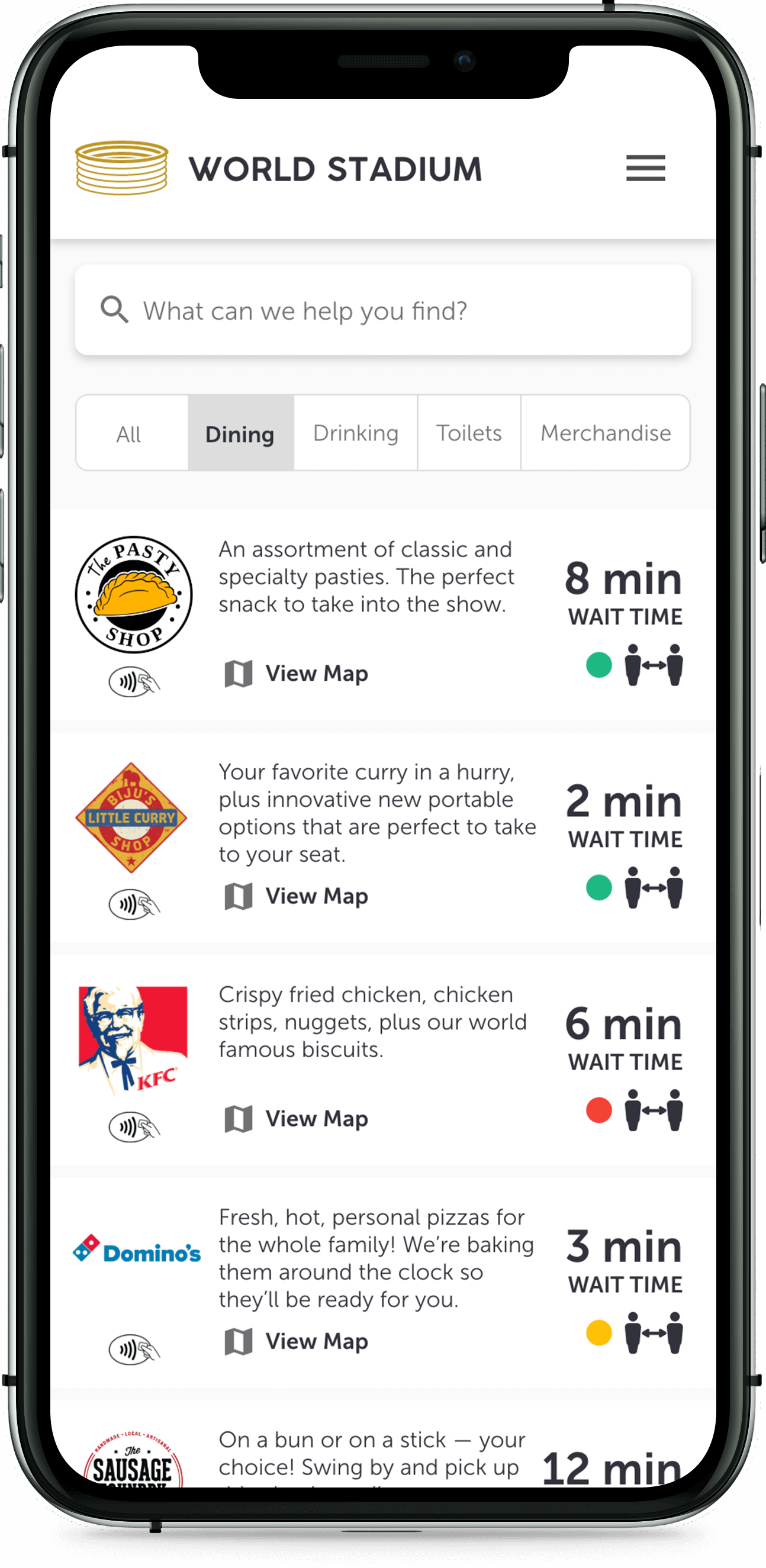Image resolution: width=766 pixels, height=1568 pixels.
Task: Tap the 'What can we help you find?' search box
Action: coord(382,310)
